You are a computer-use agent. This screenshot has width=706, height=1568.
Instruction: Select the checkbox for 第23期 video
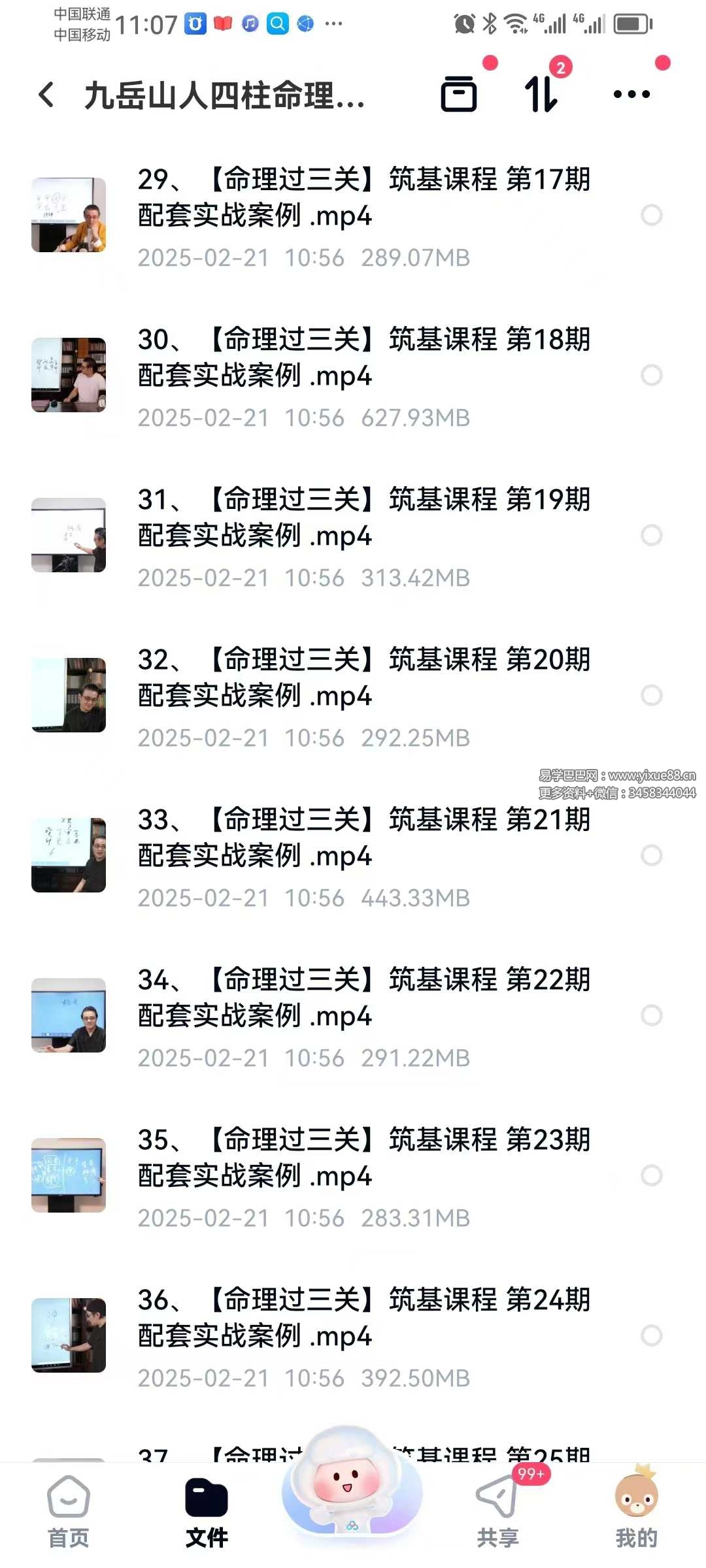(652, 1175)
